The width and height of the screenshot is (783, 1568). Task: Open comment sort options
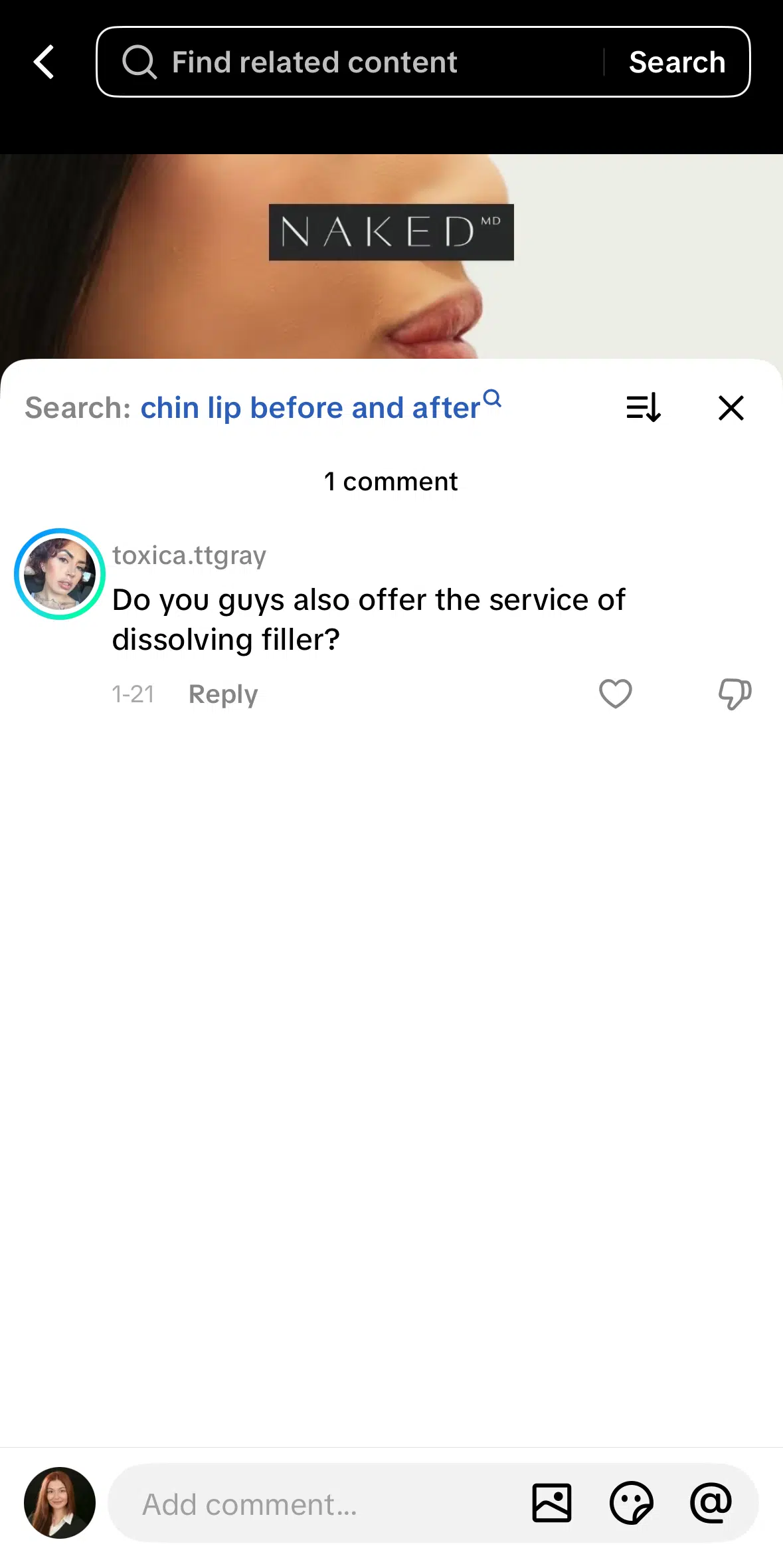[x=644, y=407]
